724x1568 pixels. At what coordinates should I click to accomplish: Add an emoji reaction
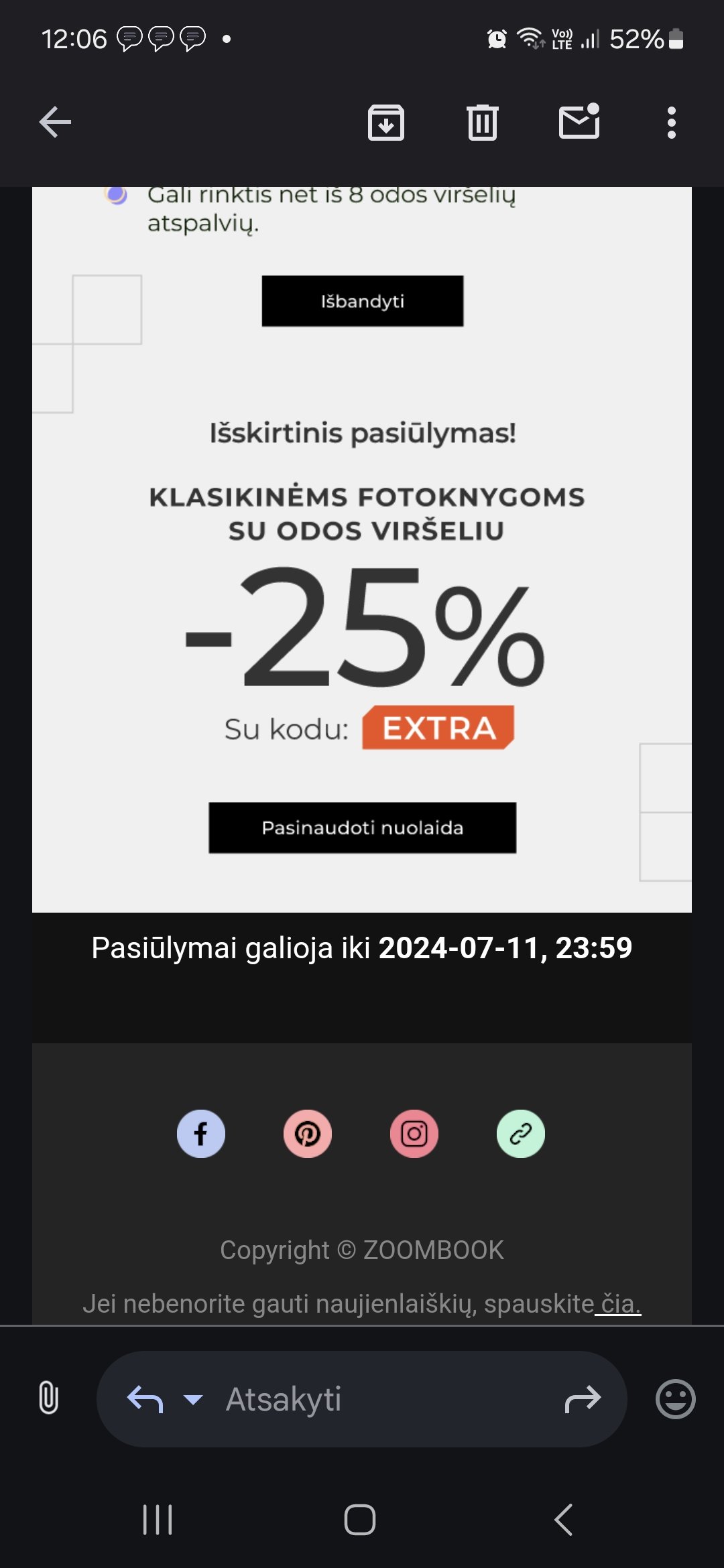[x=675, y=1399]
